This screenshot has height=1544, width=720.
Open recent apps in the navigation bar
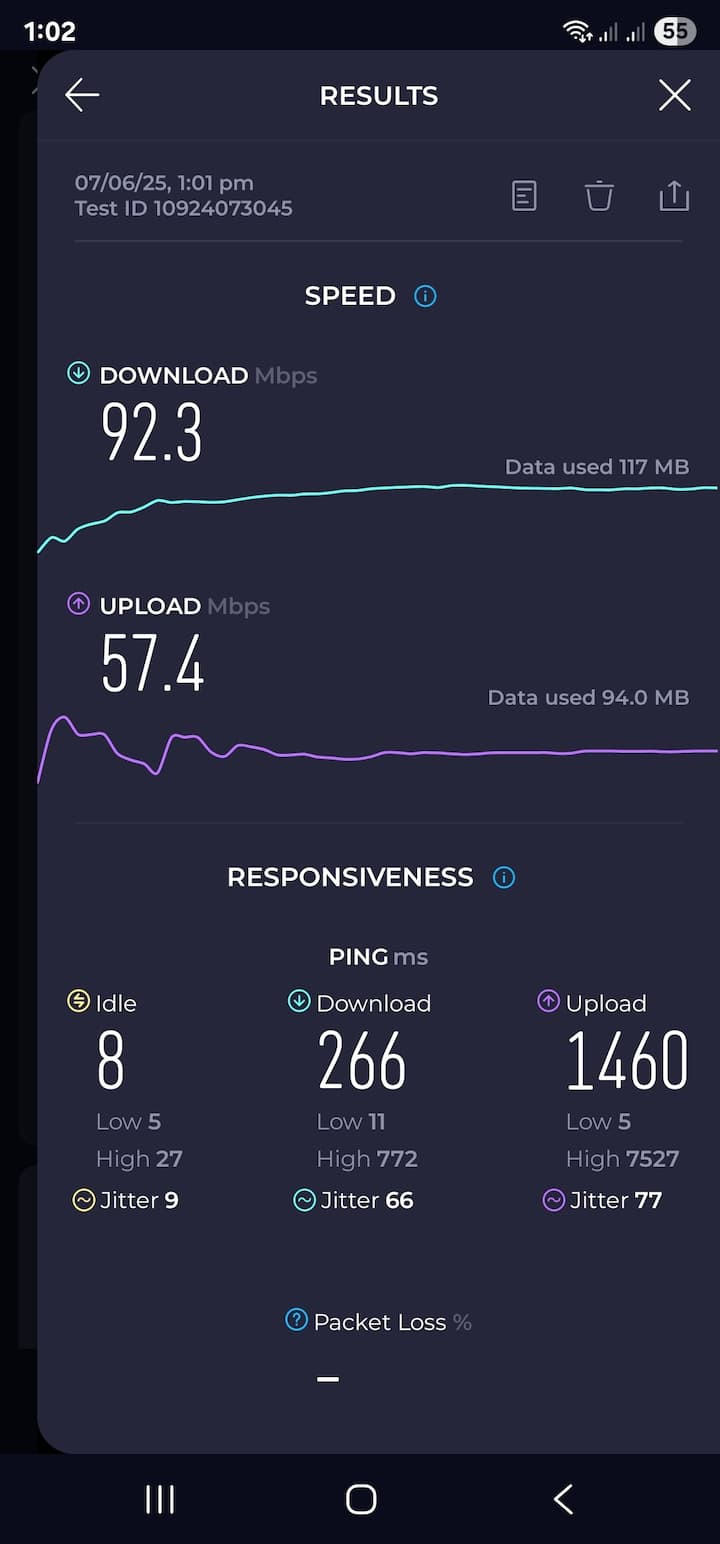tap(160, 1499)
